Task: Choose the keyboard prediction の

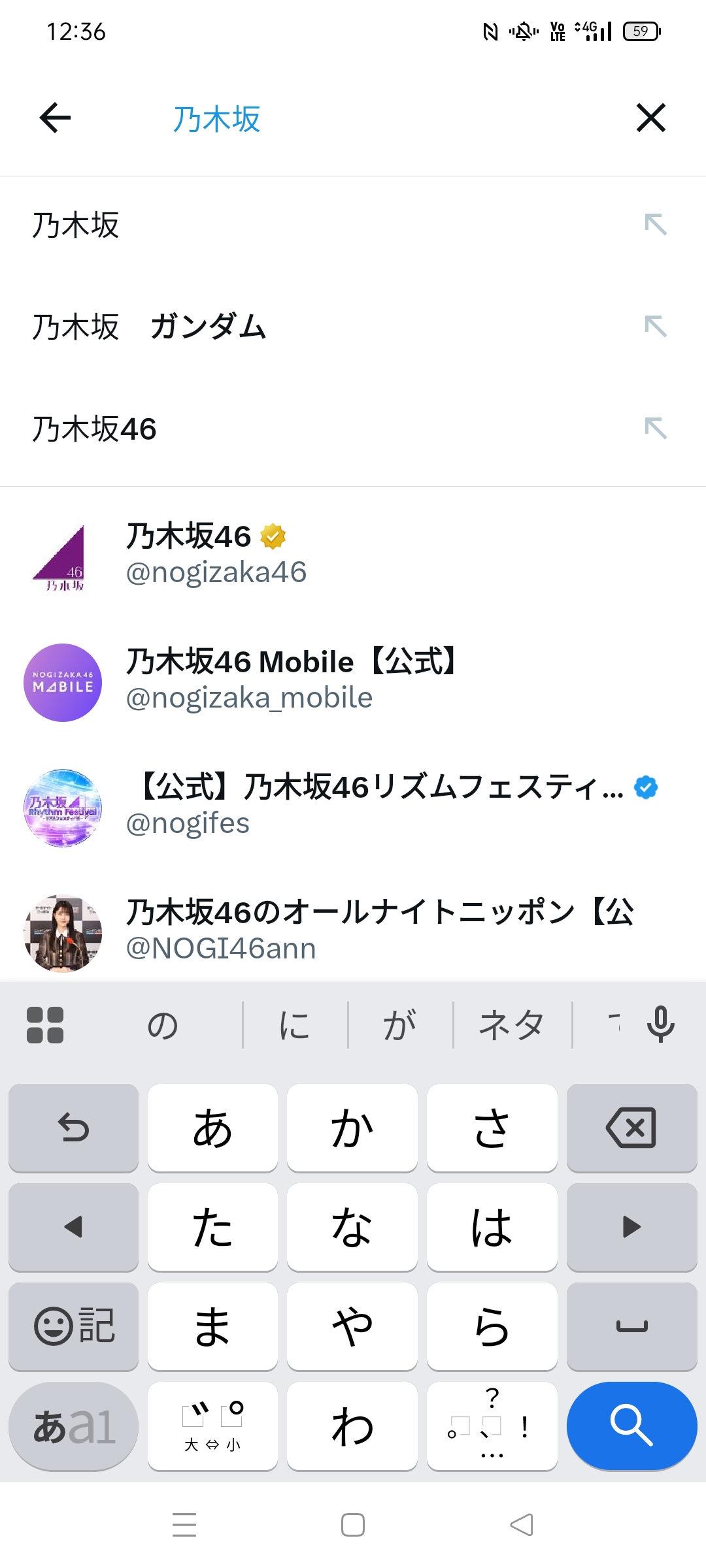Action: coord(163,1024)
